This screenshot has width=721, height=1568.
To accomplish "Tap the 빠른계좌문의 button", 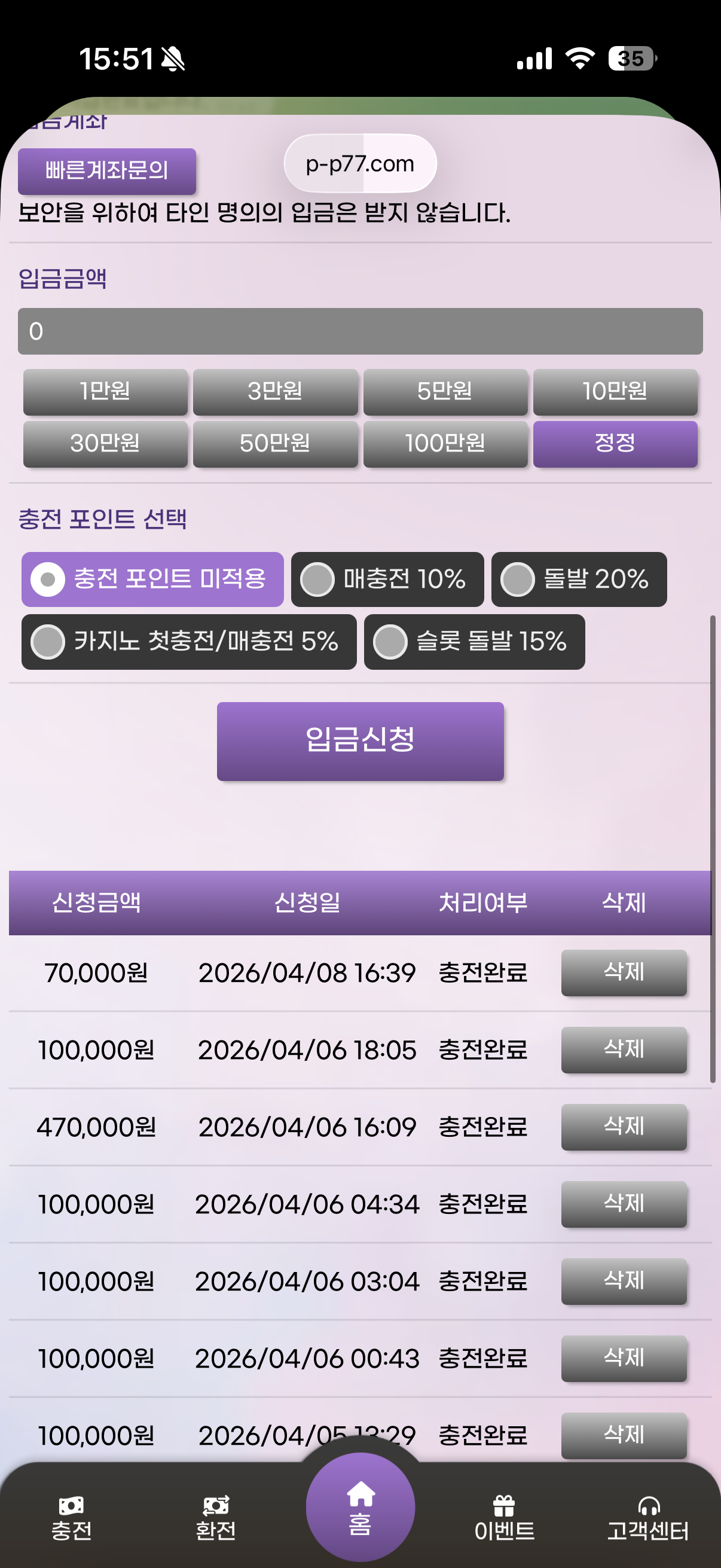I will 106,171.
